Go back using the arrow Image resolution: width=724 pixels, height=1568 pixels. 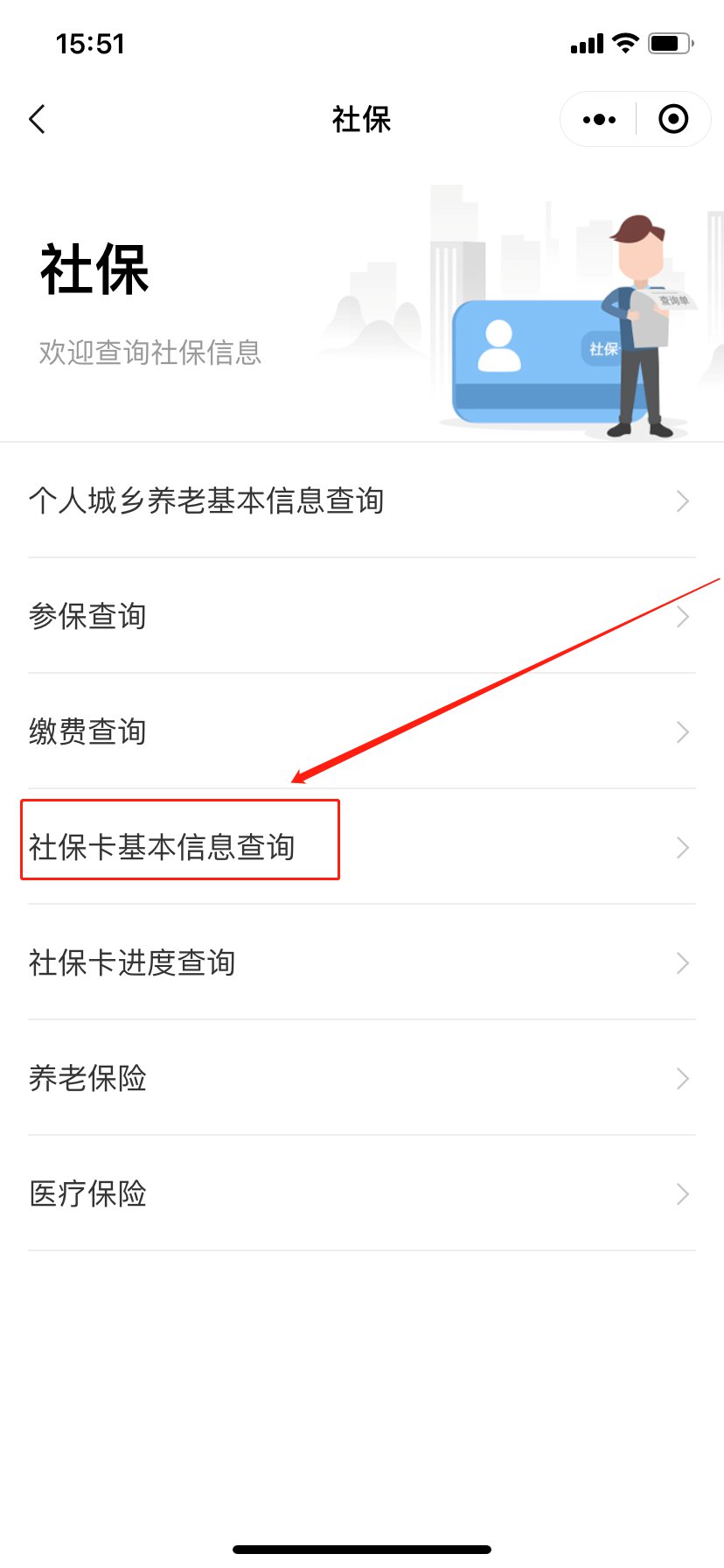(38, 119)
